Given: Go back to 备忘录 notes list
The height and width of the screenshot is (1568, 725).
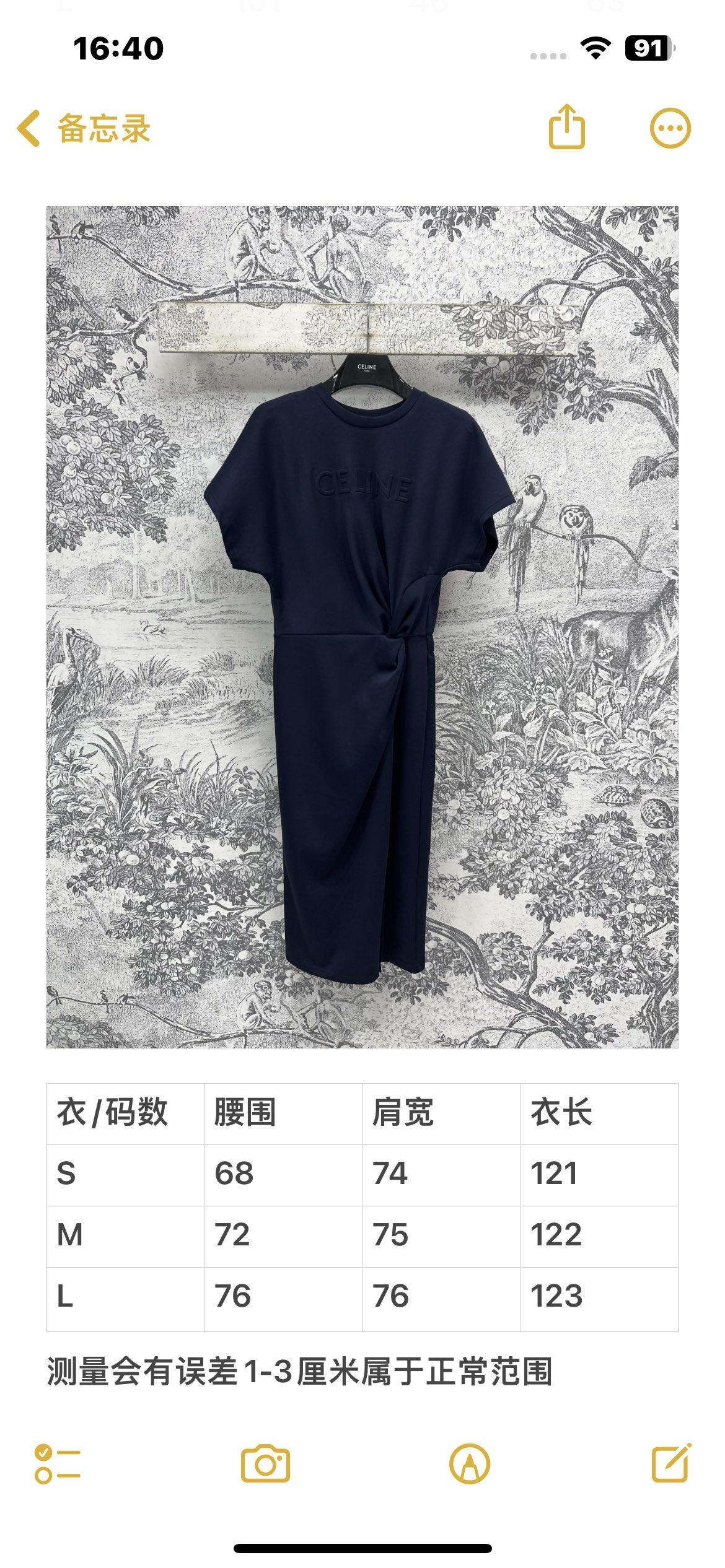Looking at the screenshot, I should point(84,129).
